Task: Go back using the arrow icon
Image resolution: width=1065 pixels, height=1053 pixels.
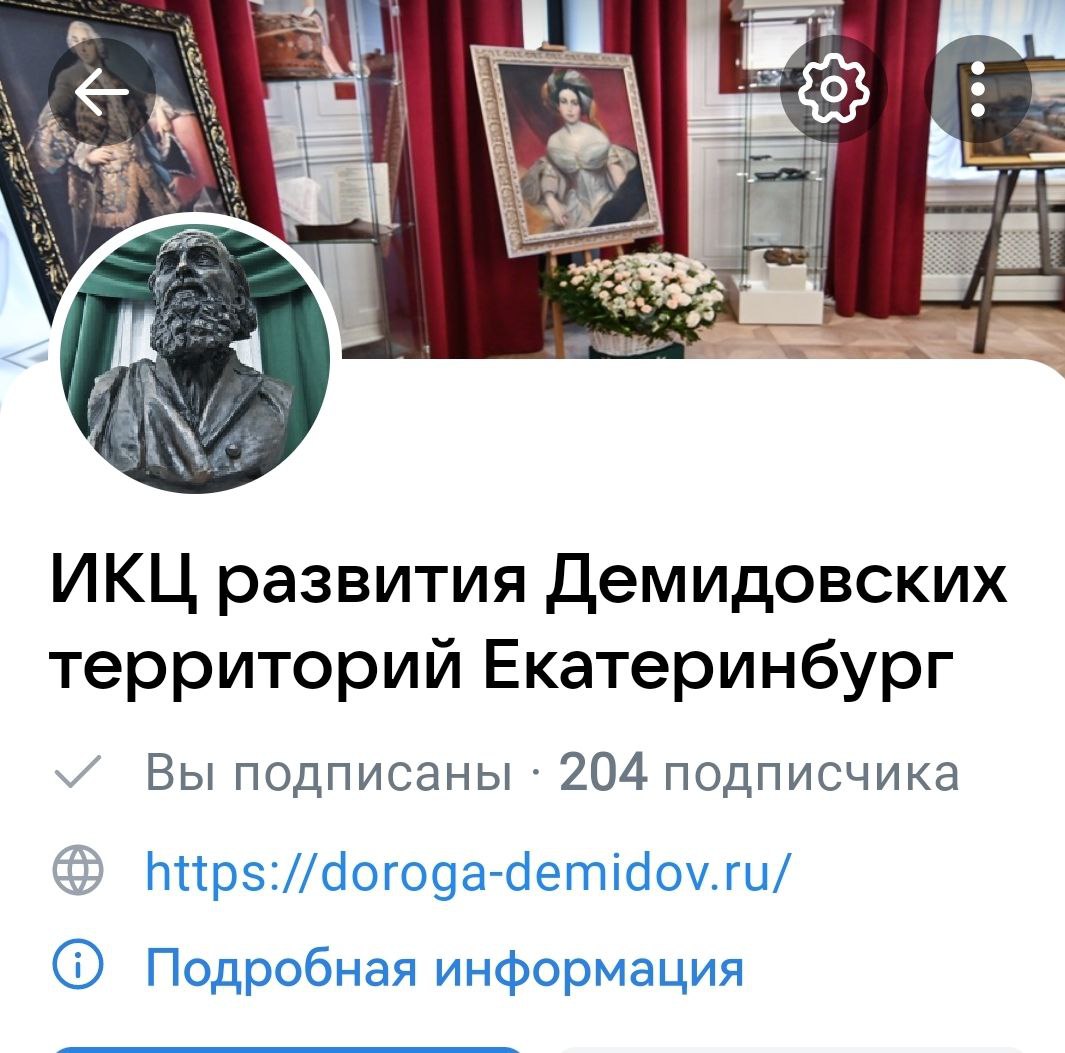Action: click(x=102, y=93)
